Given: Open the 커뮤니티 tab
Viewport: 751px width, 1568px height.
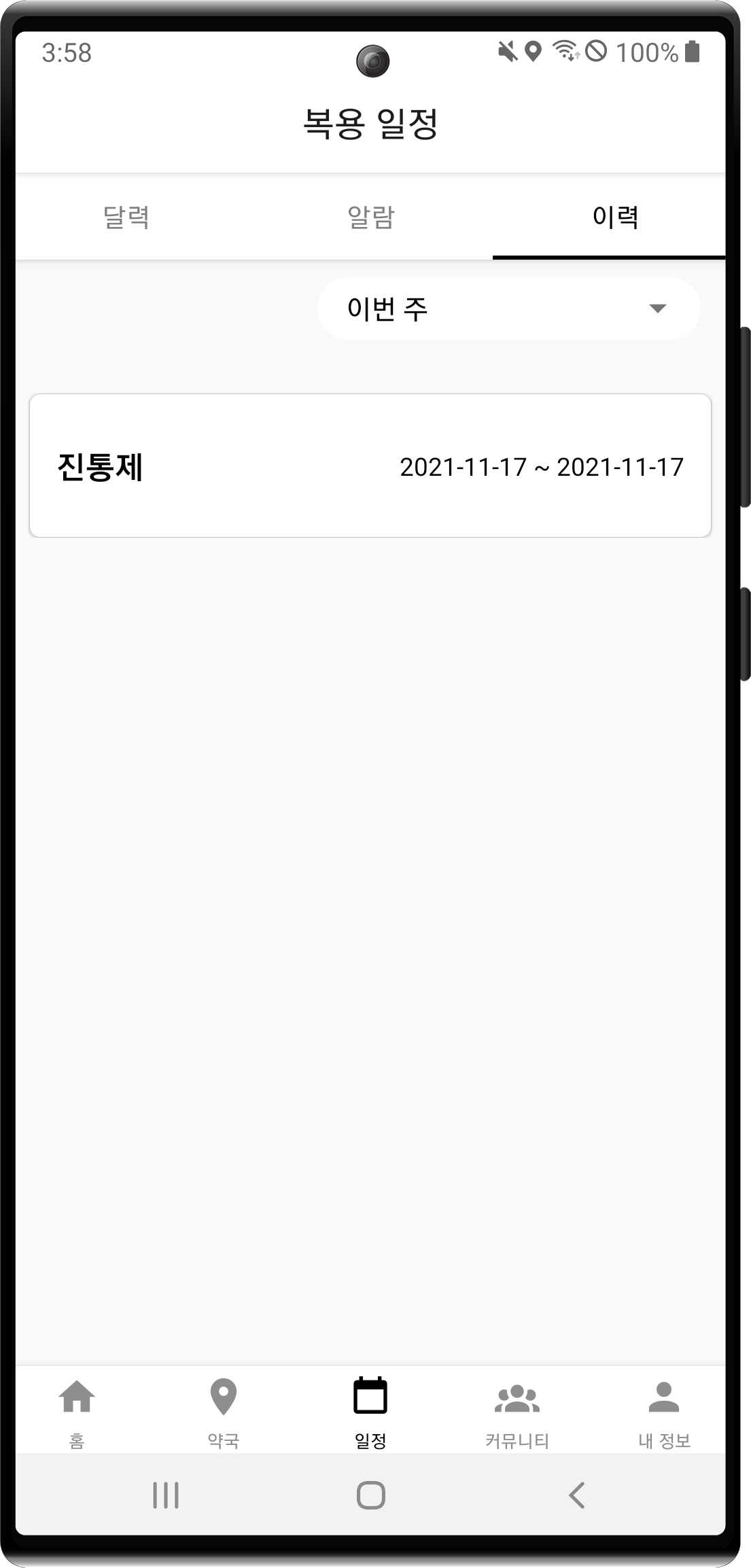Looking at the screenshot, I should click(517, 1412).
